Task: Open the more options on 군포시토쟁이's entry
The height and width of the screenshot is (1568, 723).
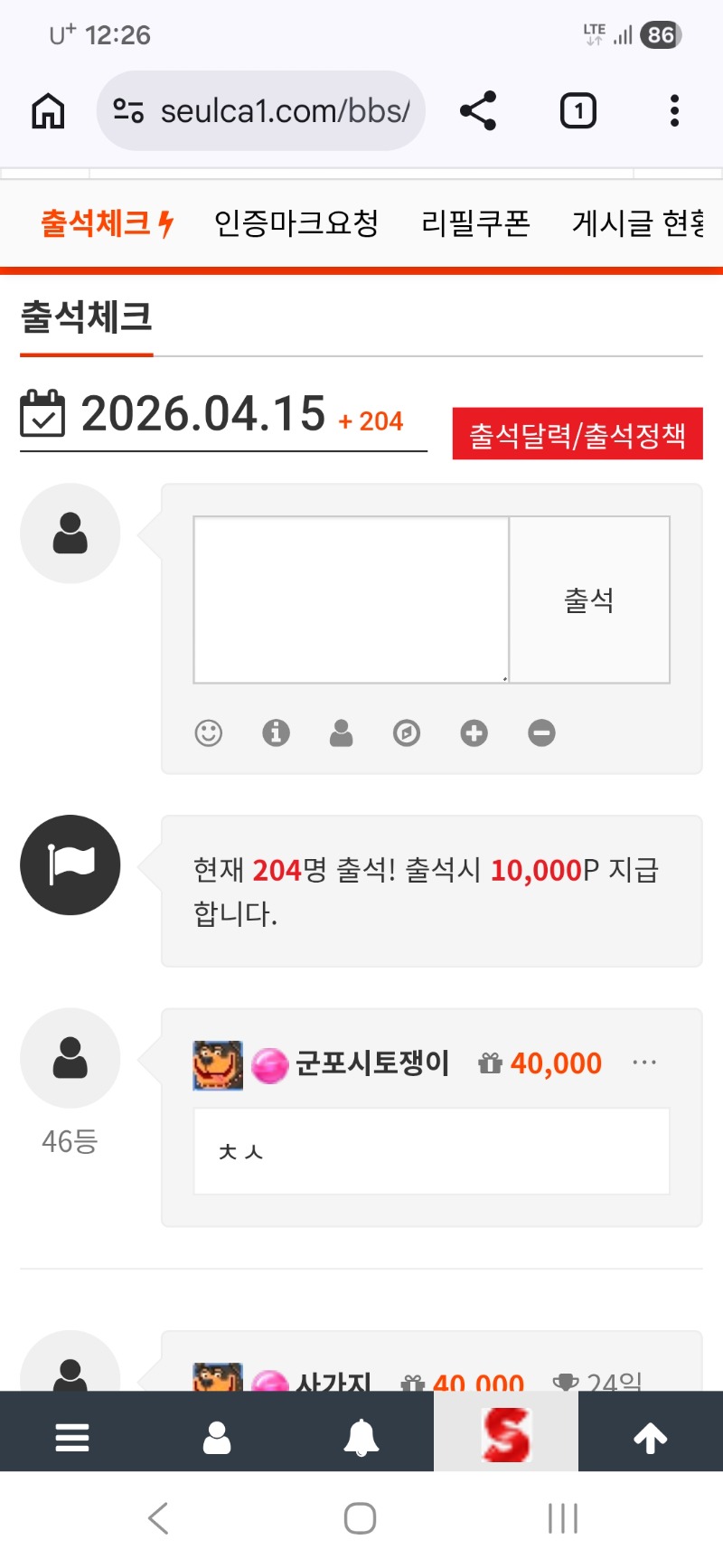Action: coord(644,1063)
